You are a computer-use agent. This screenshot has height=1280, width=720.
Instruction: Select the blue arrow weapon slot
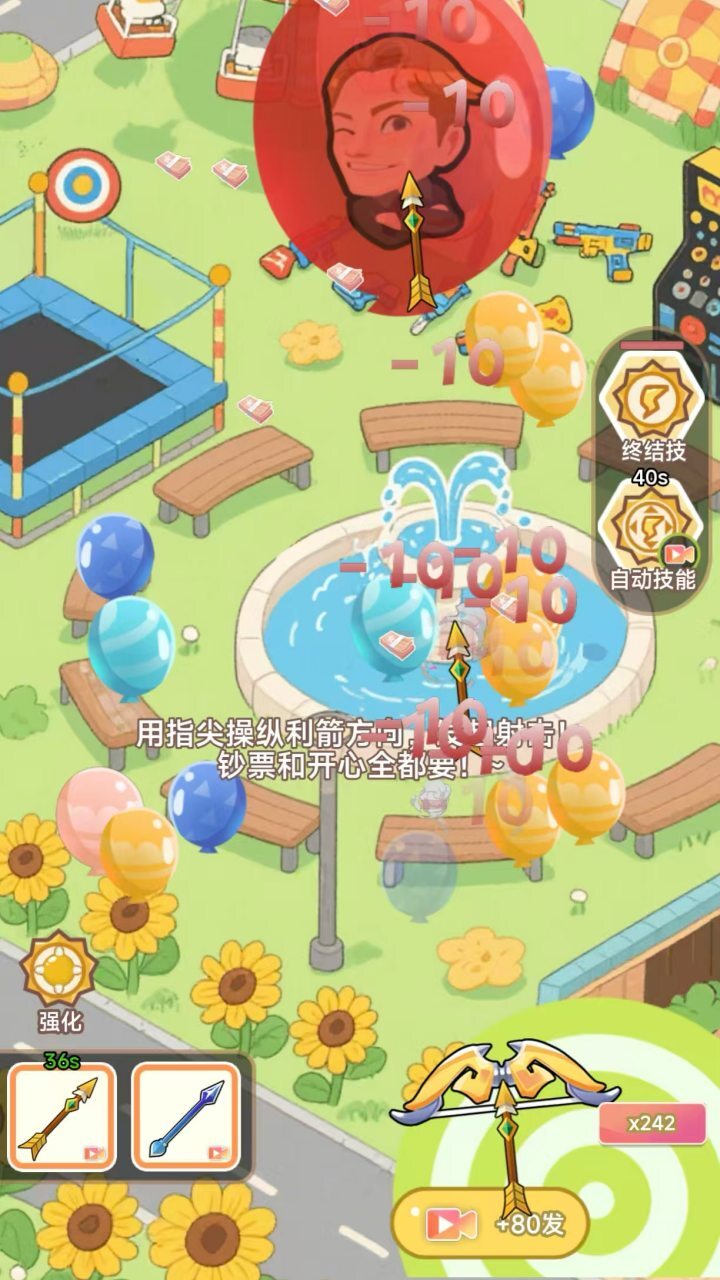(186, 1116)
